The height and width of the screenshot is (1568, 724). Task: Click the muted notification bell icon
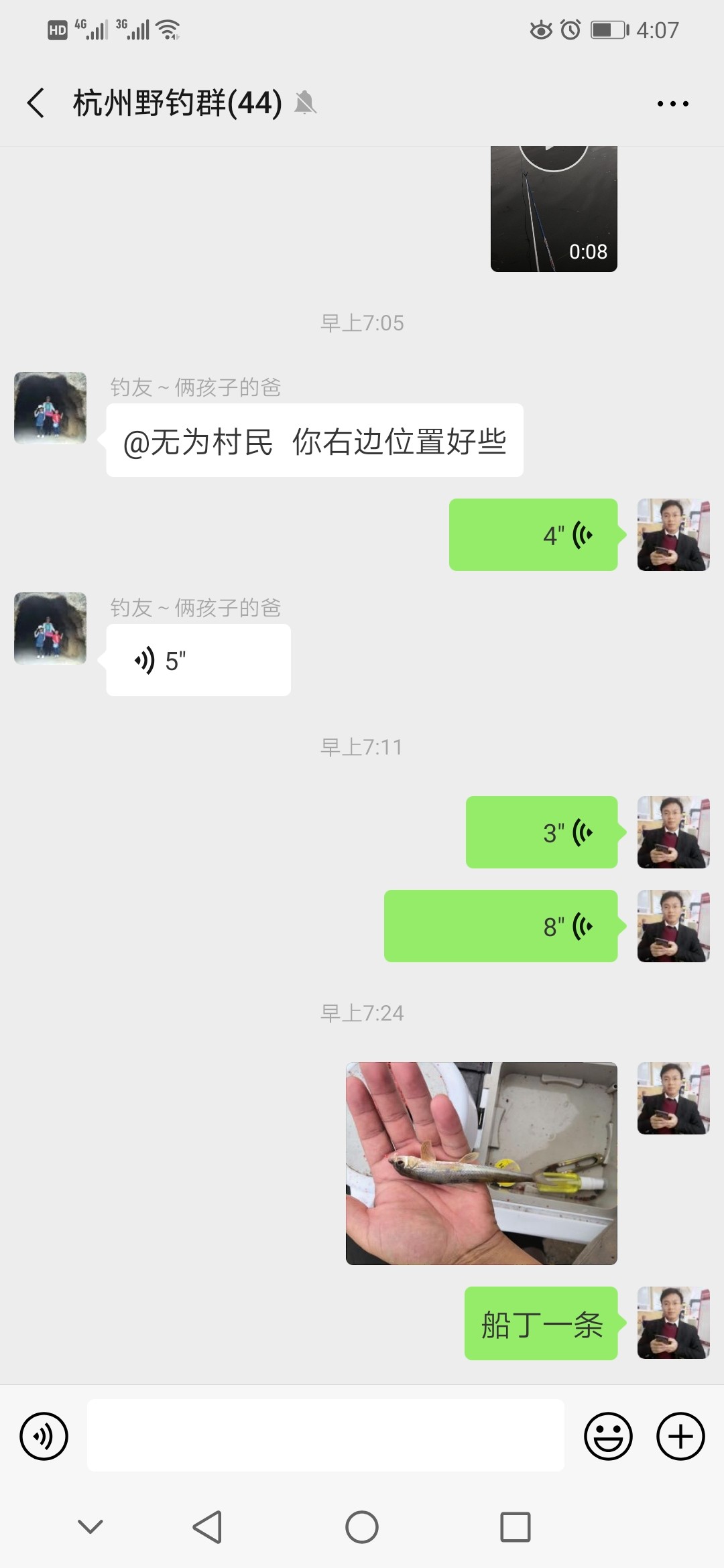click(306, 104)
